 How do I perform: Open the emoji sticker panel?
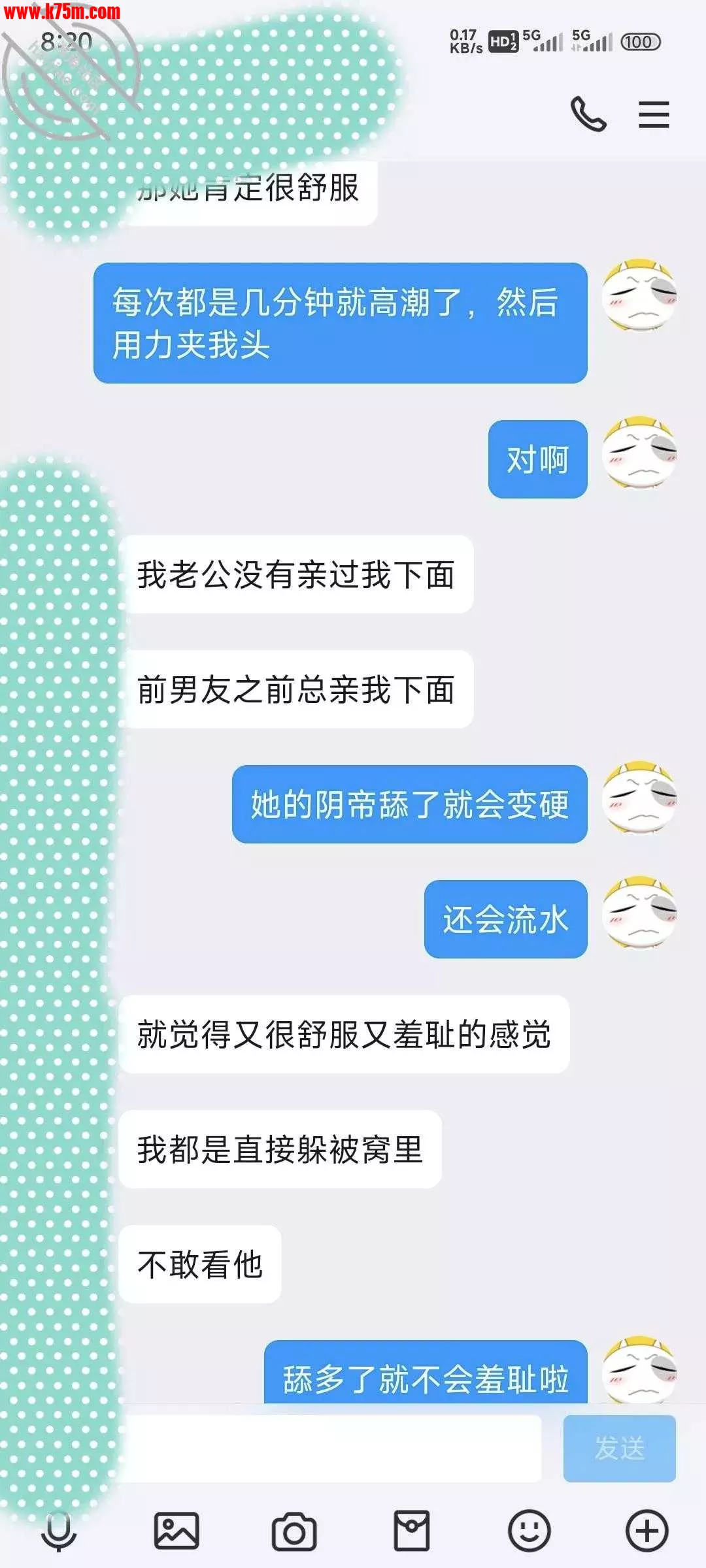(529, 1531)
